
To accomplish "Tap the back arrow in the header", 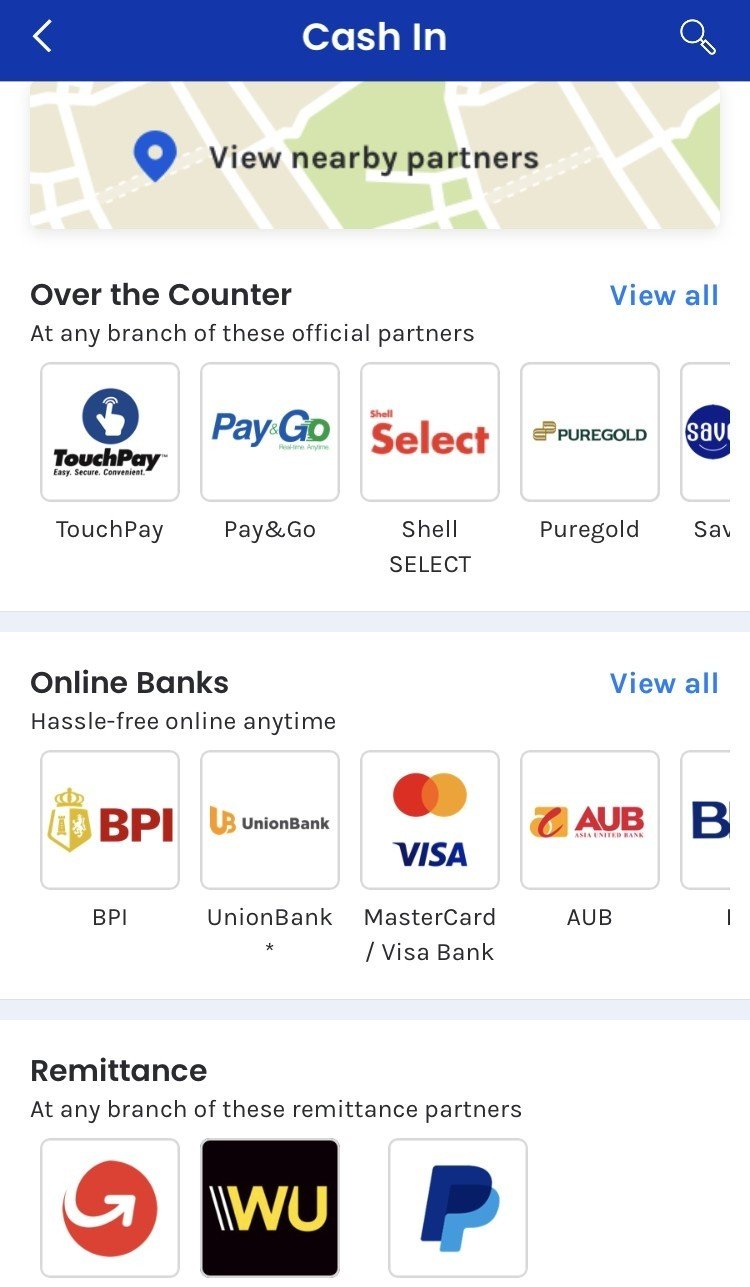I will coord(40,36).
